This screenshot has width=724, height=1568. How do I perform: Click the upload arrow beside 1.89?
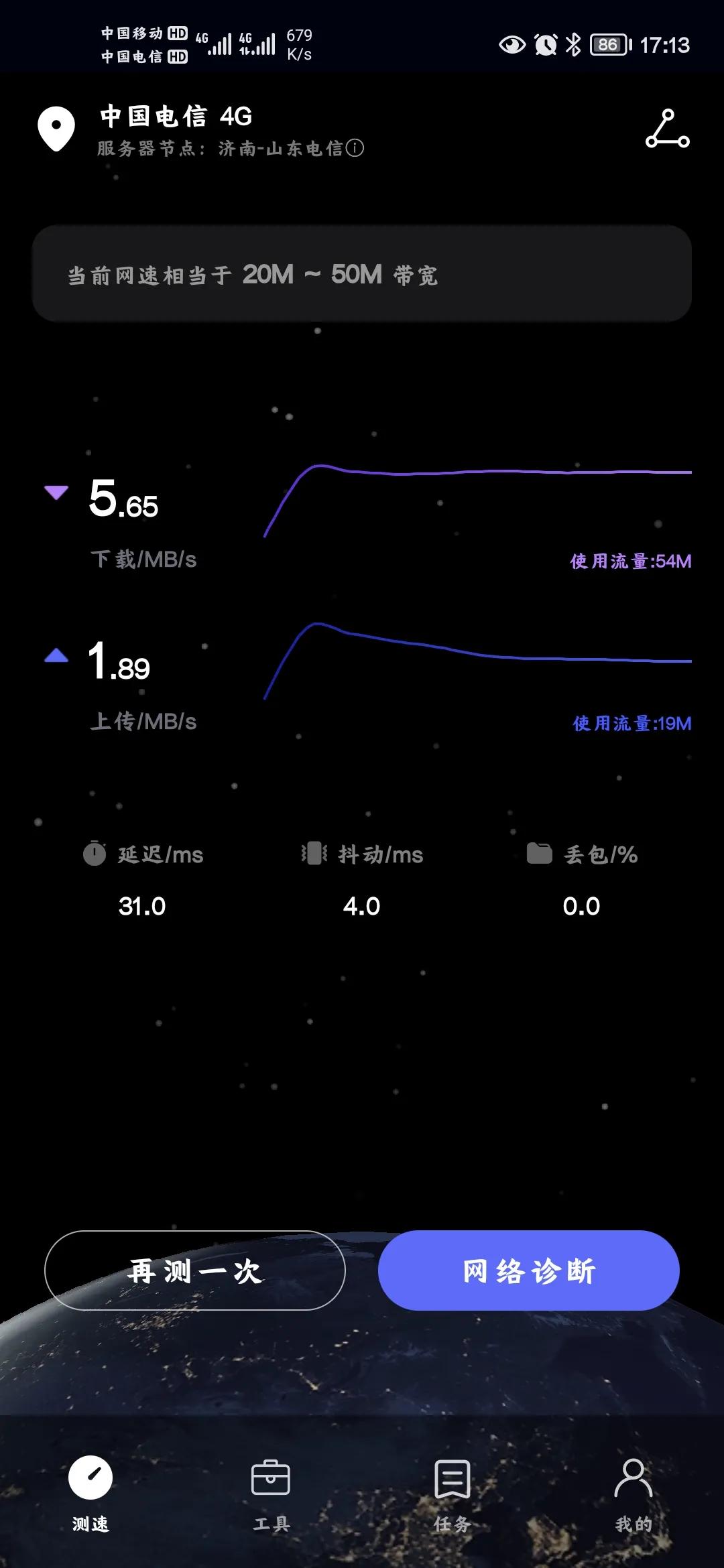56,658
